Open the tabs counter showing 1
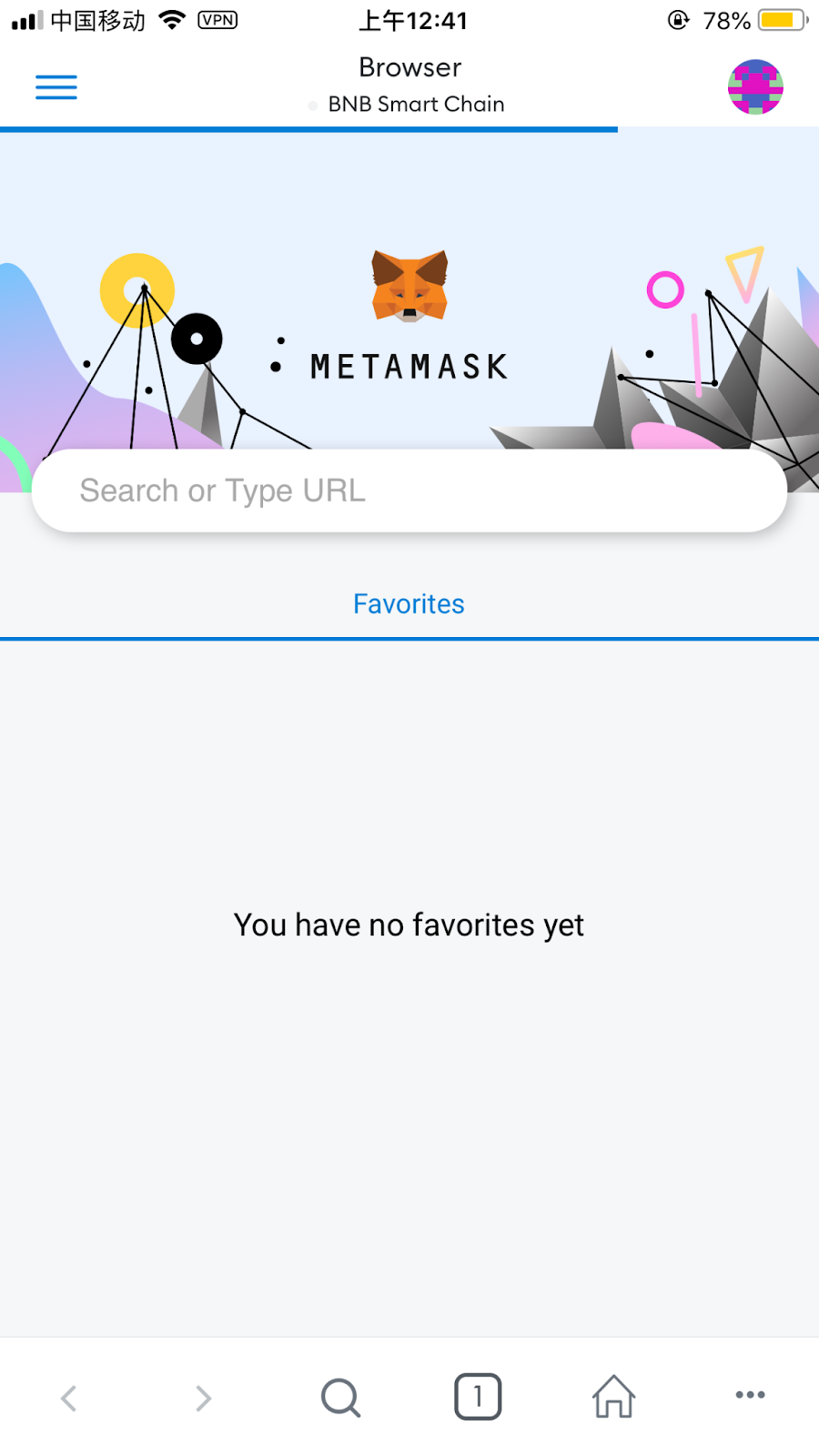Screen dimensions: 819x1456 [x=478, y=1397]
